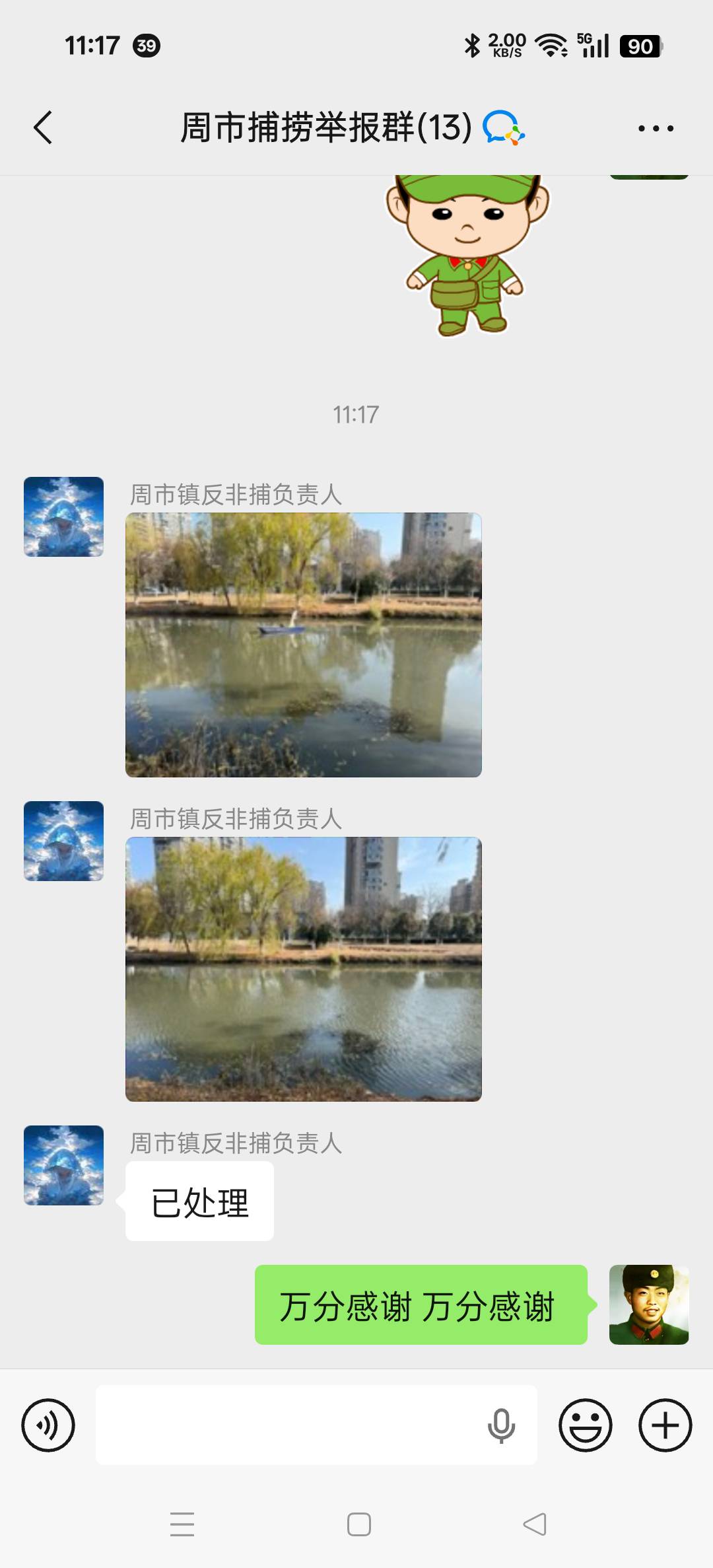Viewport: 713px width, 1568px height.
Task: Go back from the group chat
Action: pos(43,127)
